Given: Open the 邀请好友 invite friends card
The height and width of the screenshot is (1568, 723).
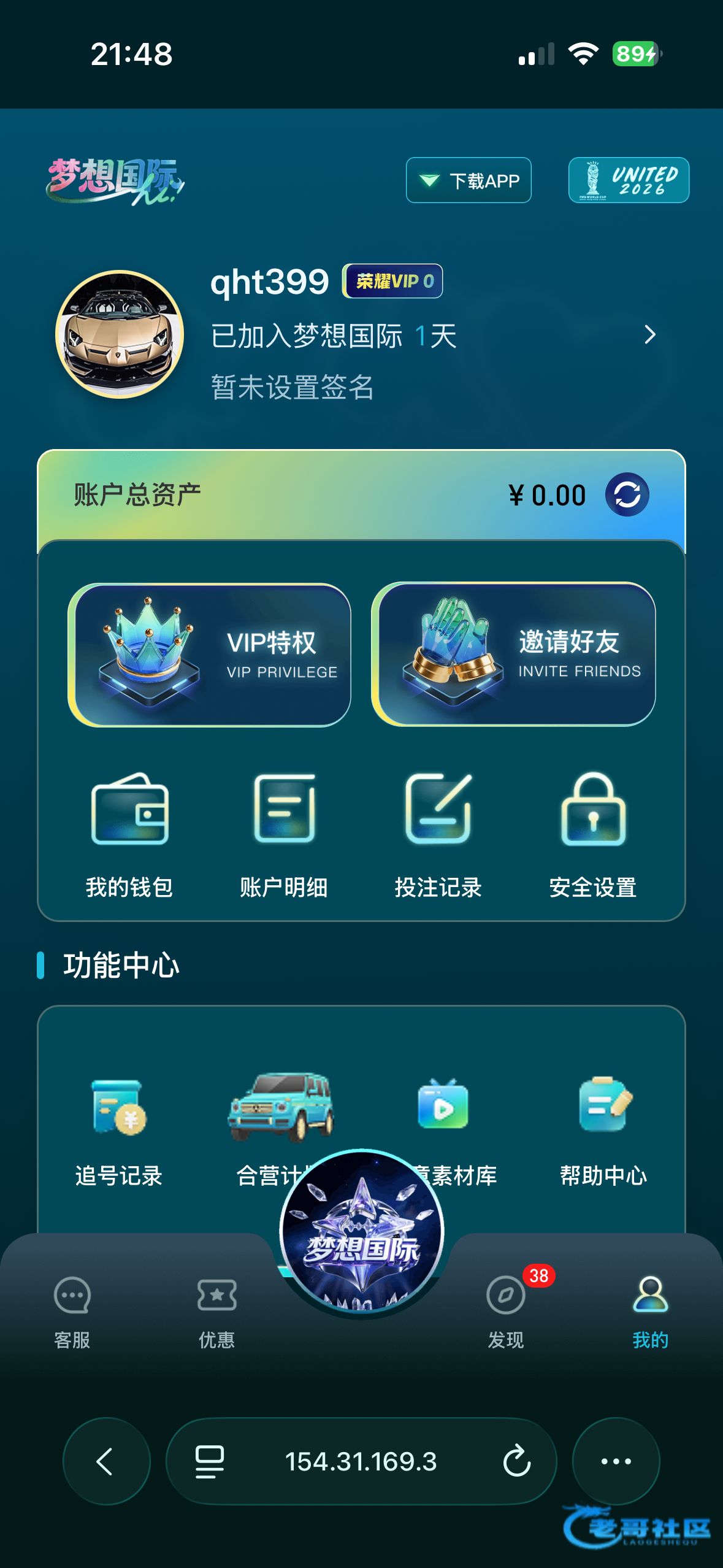Looking at the screenshot, I should click(x=513, y=655).
